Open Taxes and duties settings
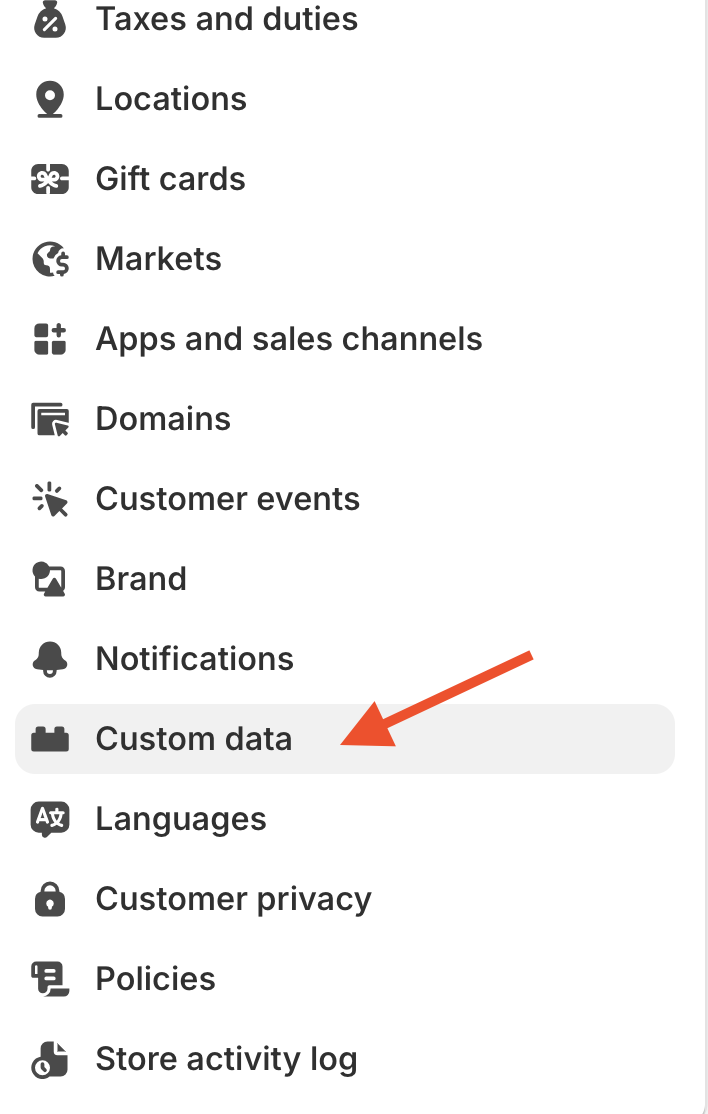This screenshot has height=1114, width=708. (226, 19)
